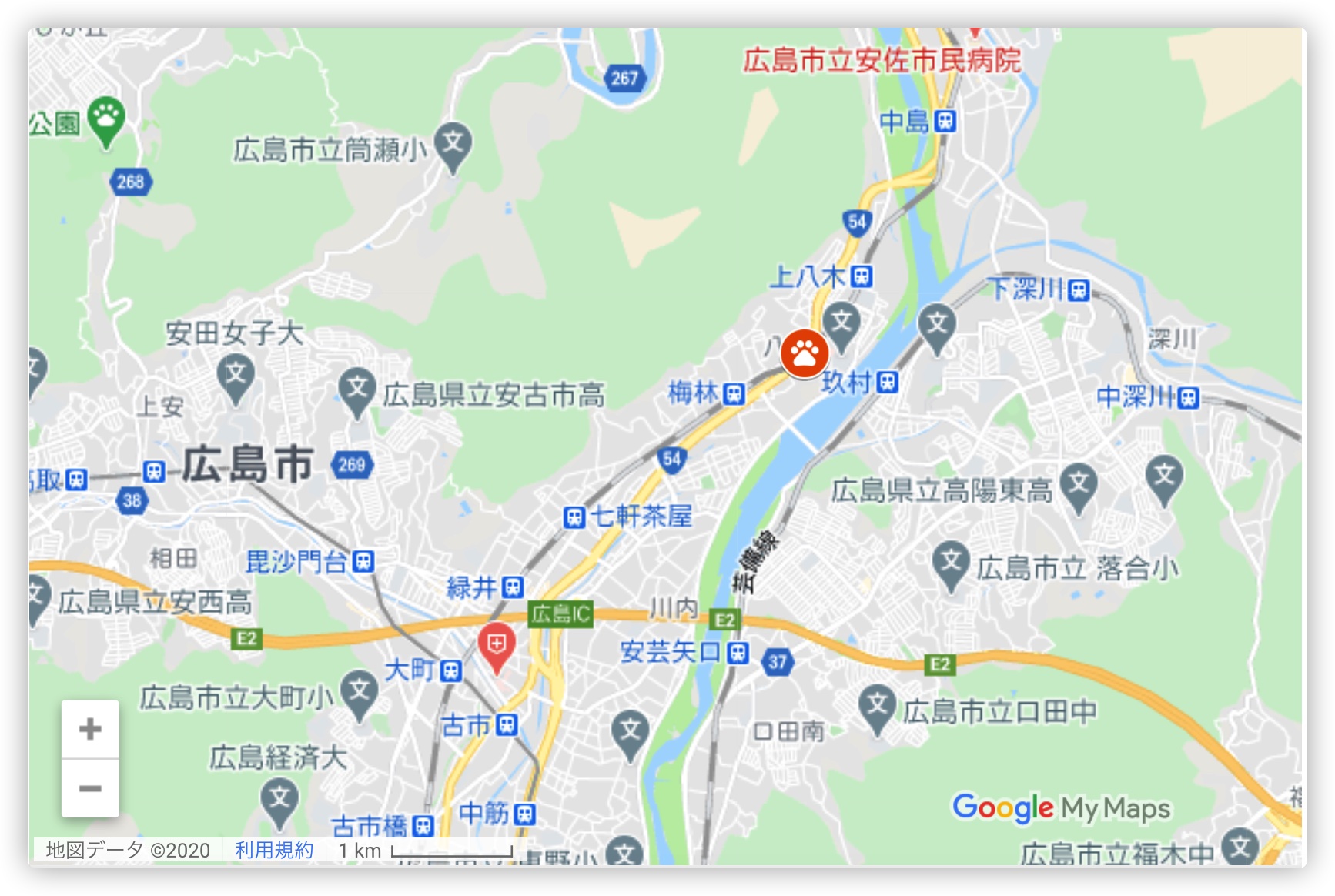Screen dimensions: 1335x896
Task: Open the 利用規約 terms link
Action: pyautogui.click(x=273, y=850)
